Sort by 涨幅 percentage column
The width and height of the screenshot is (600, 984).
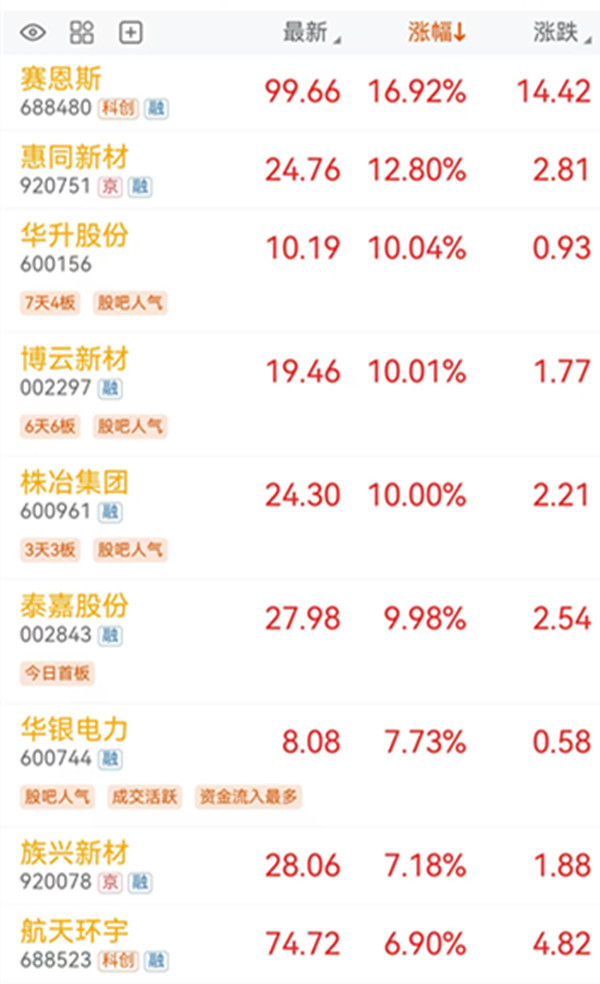(x=436, y=32)
